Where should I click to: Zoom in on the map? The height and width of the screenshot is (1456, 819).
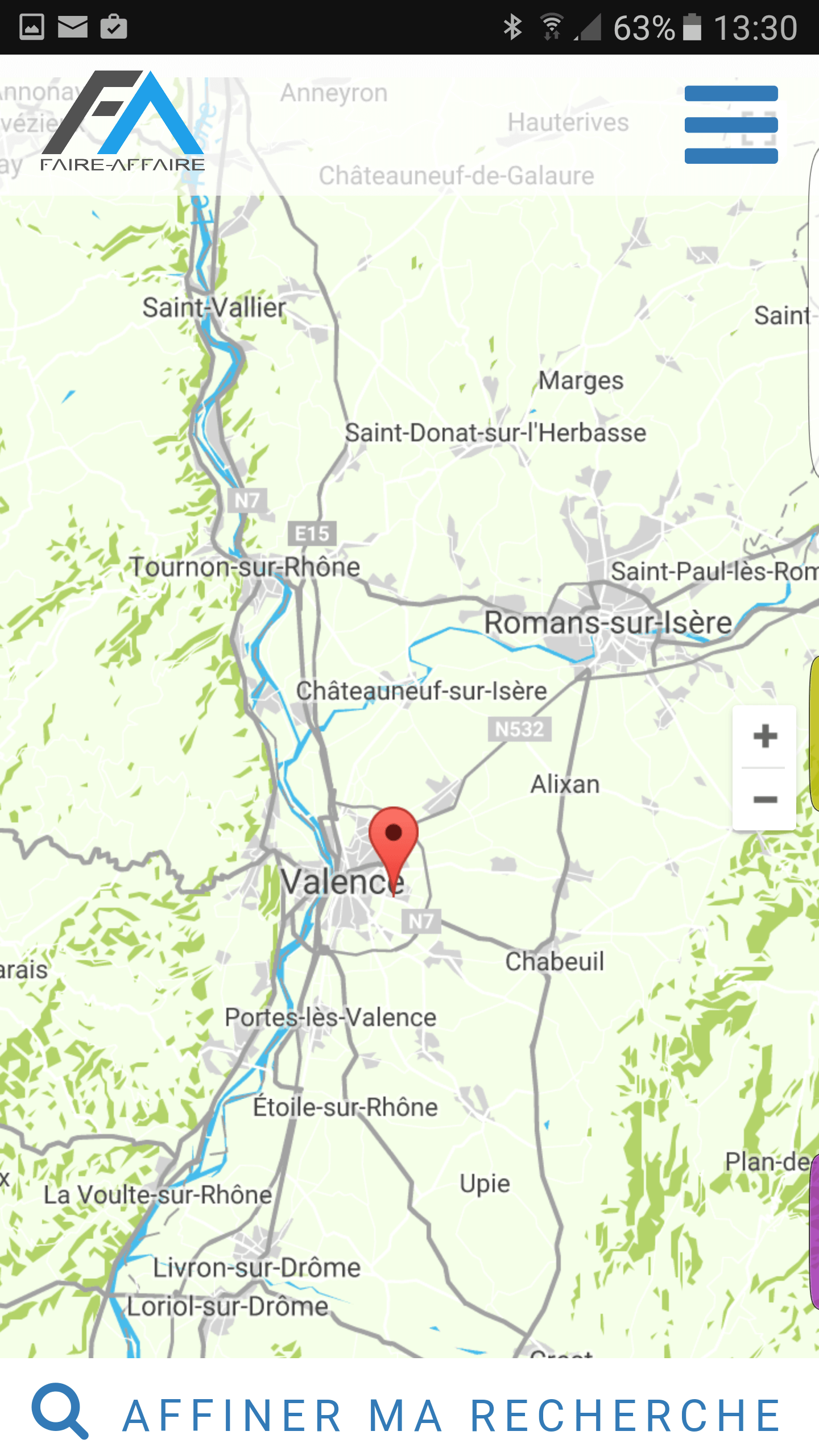coord(765,736)
